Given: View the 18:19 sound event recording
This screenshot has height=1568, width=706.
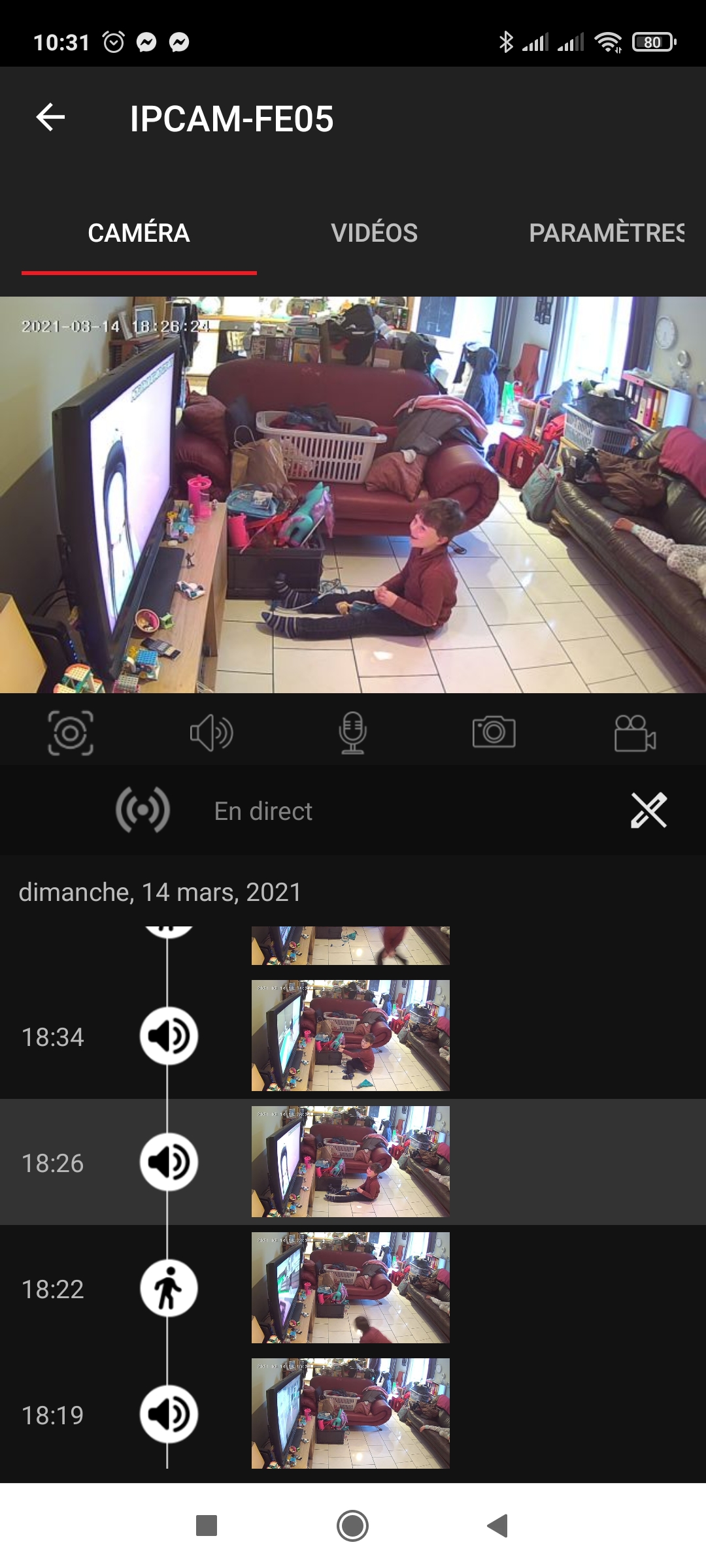Looking at the screenshot, I should pos(350,1414).
